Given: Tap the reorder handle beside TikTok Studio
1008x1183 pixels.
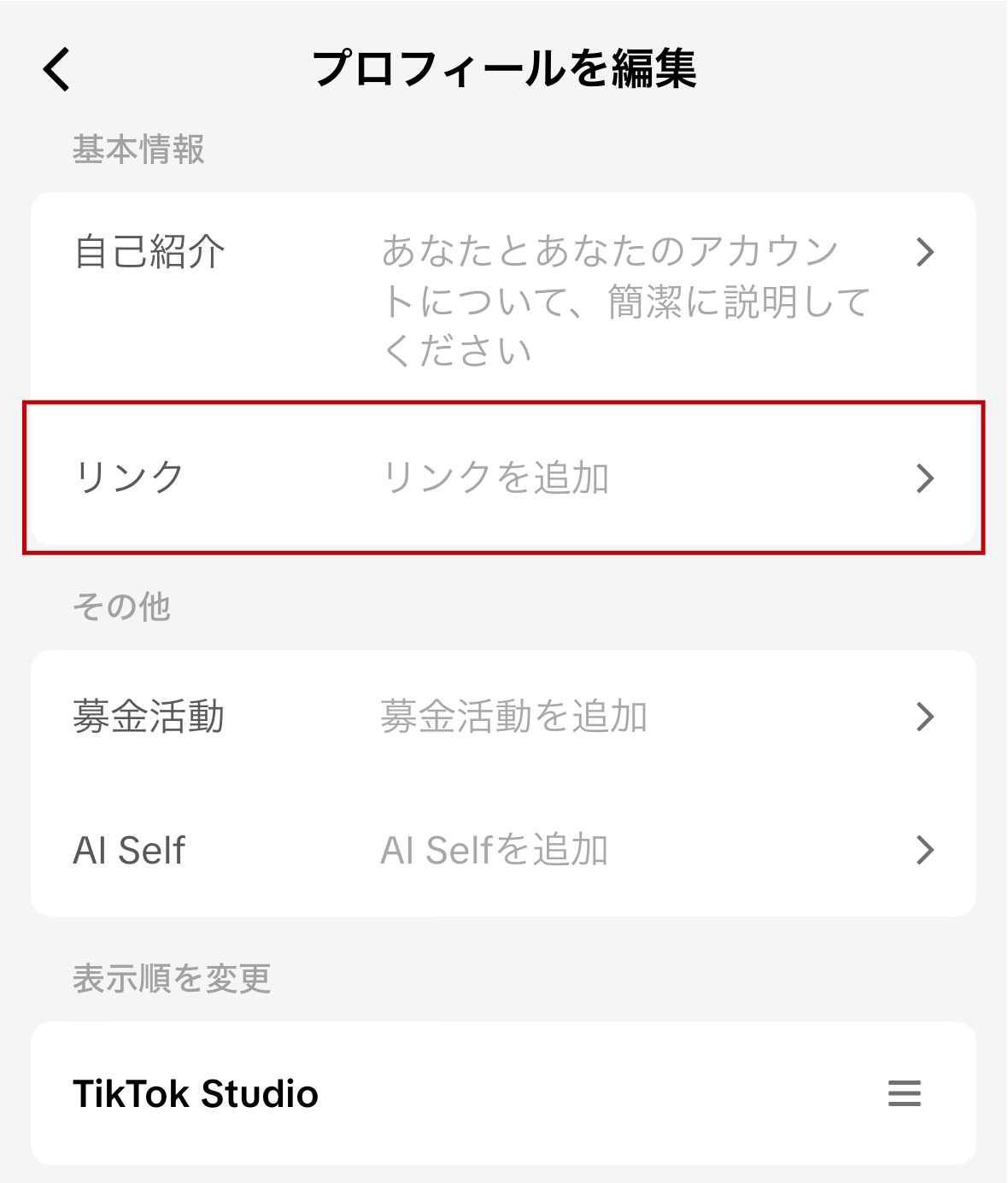Looking at the screenshot, I should (904, 1093).
